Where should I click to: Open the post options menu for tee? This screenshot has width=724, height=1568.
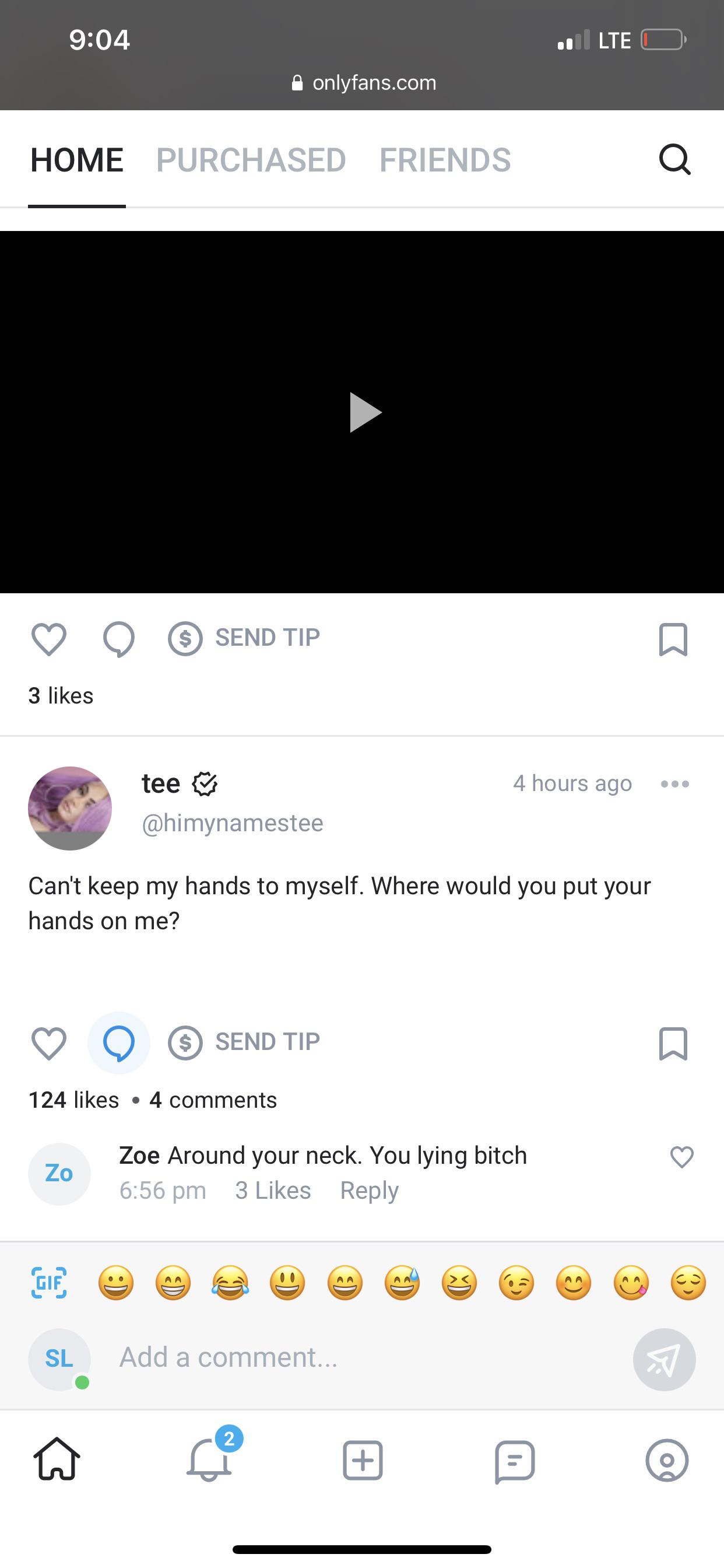(674, 784)
